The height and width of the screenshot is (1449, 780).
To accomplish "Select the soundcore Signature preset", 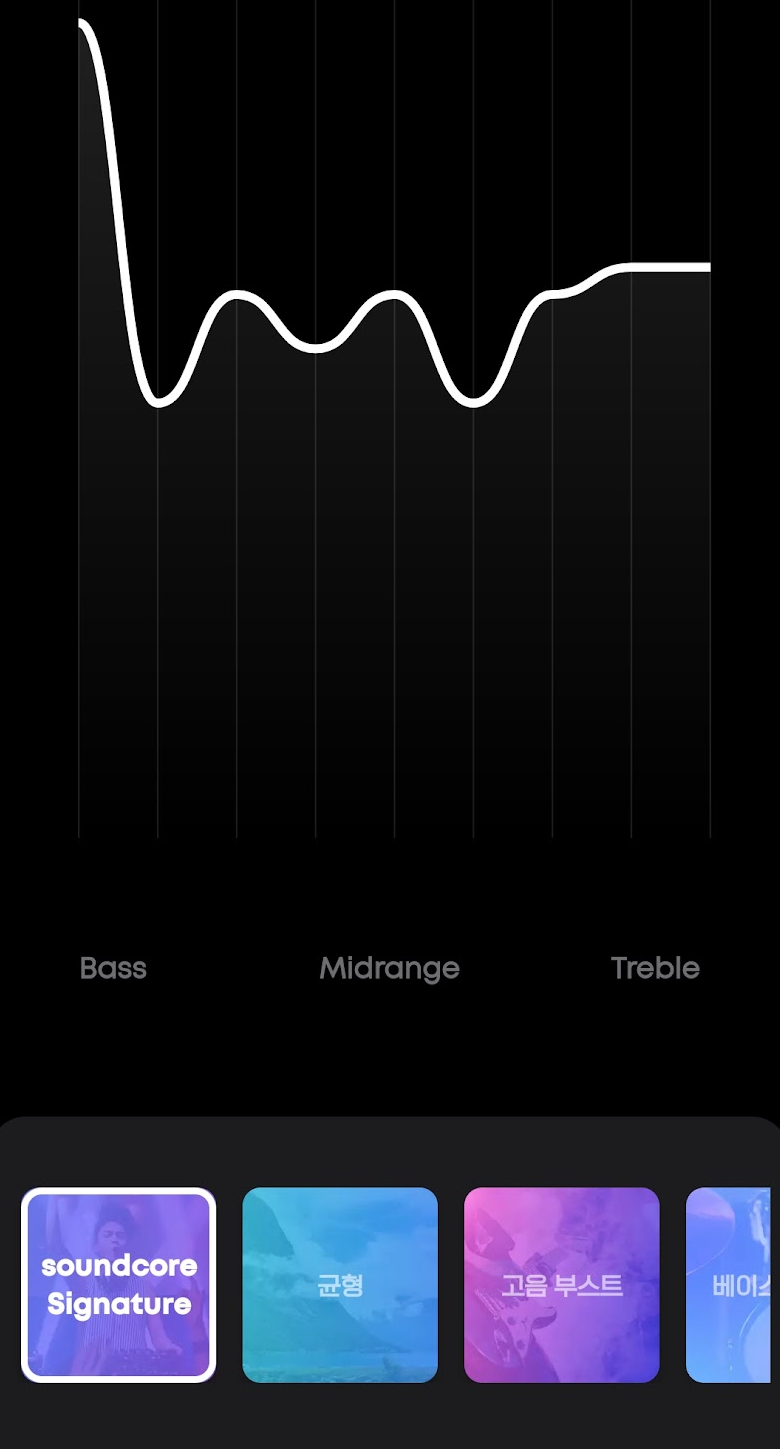I will click(x=118, y=1285).
